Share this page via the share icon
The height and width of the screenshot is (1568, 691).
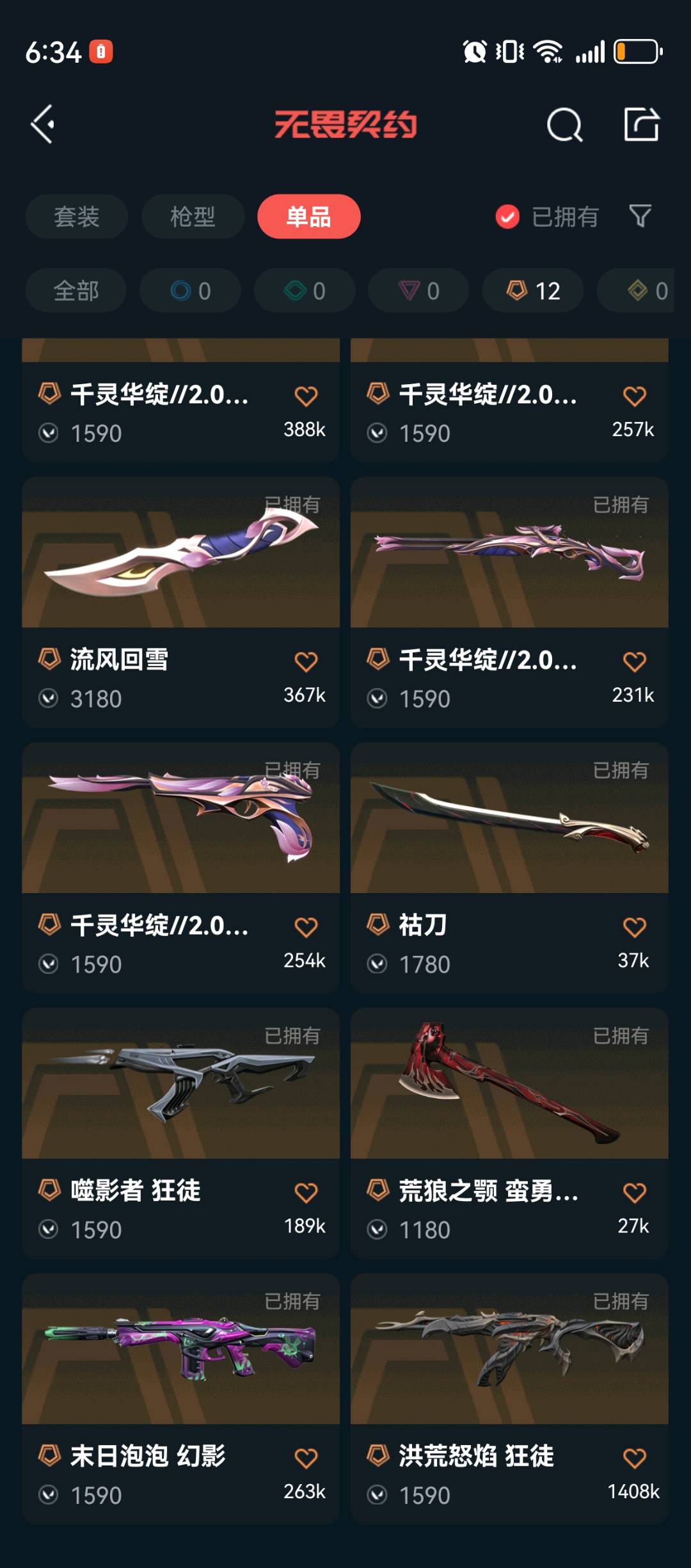pos(641,124)
